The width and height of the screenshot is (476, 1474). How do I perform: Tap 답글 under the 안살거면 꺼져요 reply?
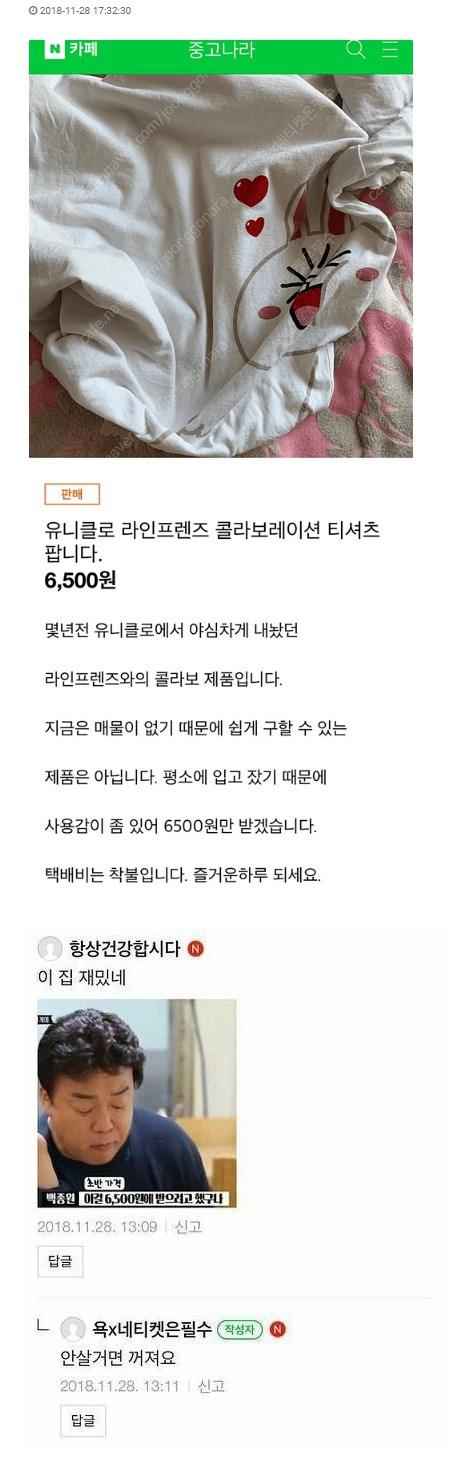pos(83,1421)
